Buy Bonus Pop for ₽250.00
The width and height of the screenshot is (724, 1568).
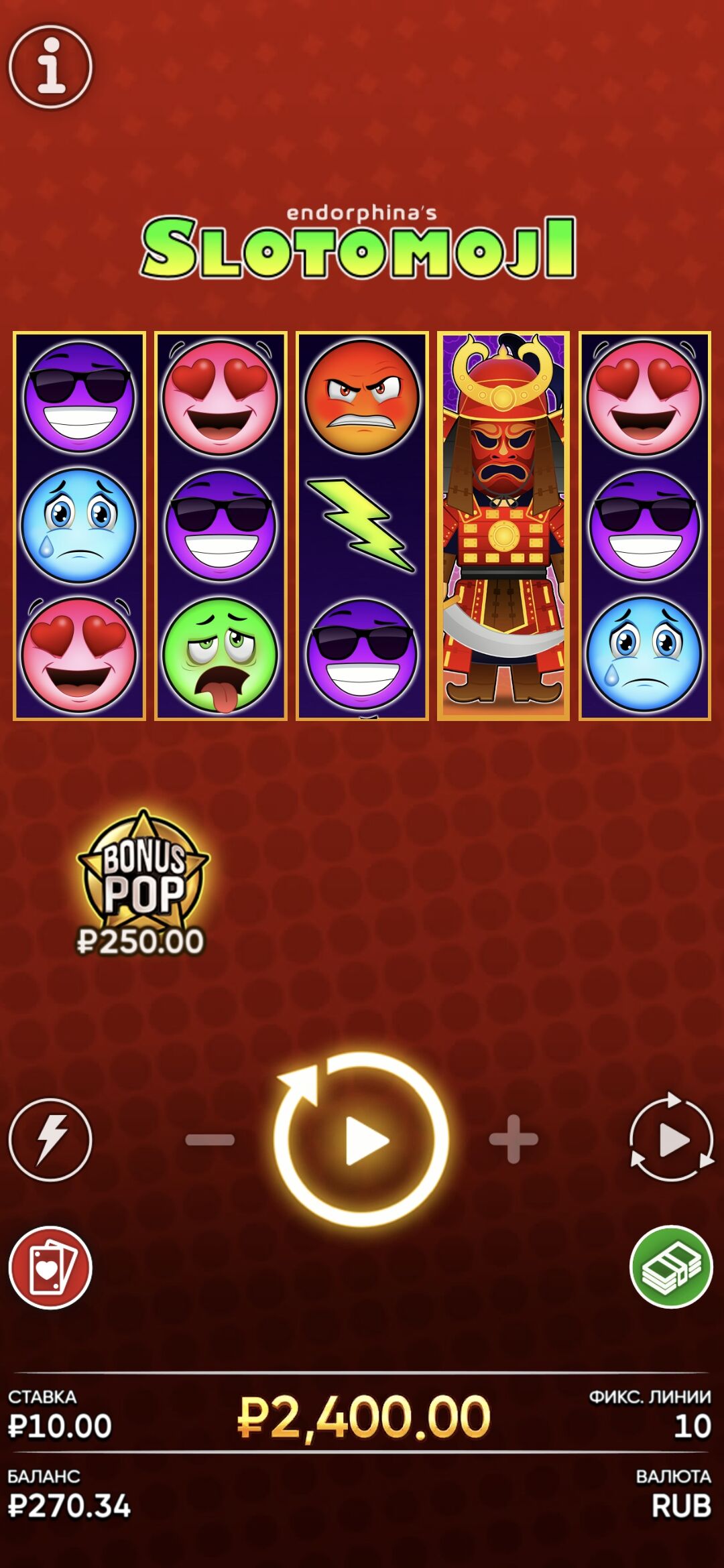pyautogui.click(x=142, y=881)
